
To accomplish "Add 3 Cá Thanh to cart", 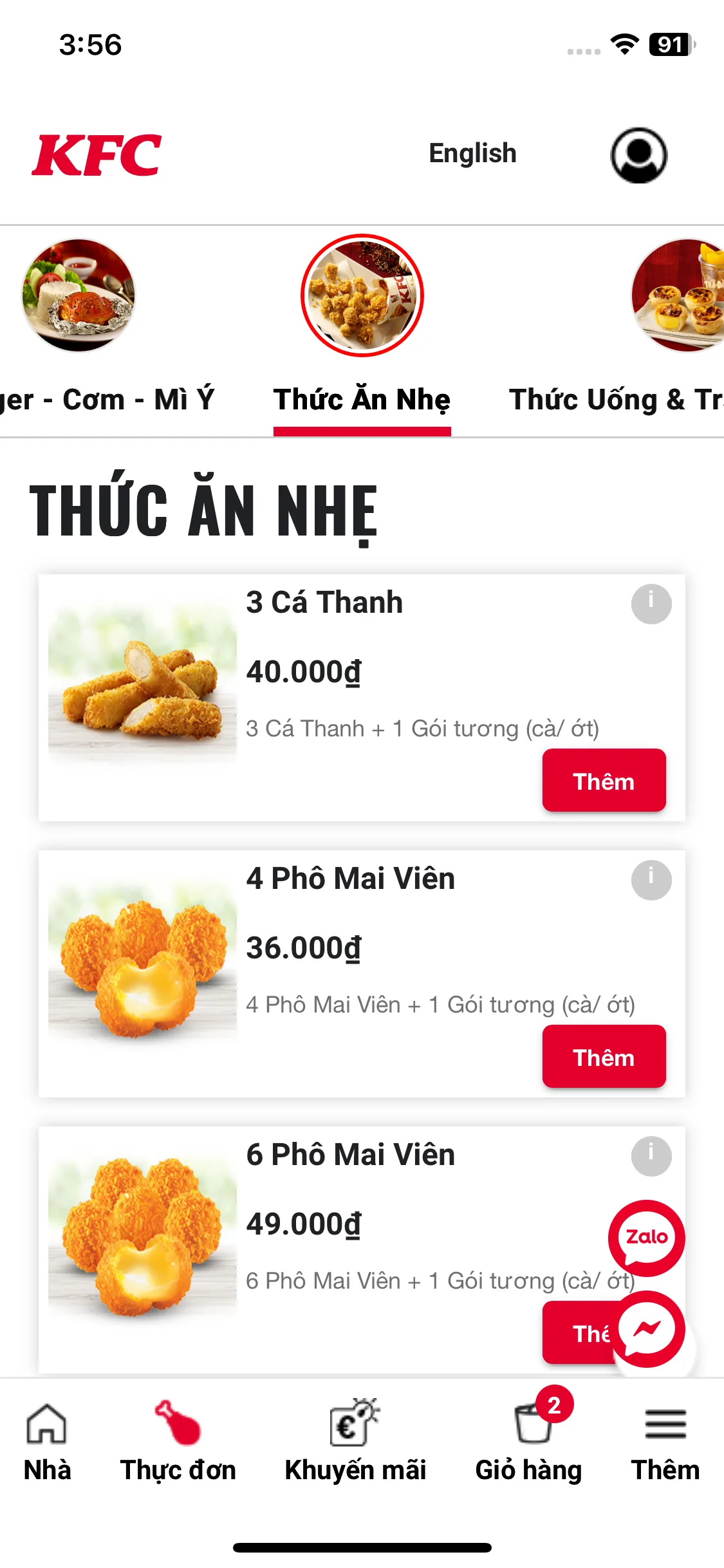I will click(x=603, y=781).
